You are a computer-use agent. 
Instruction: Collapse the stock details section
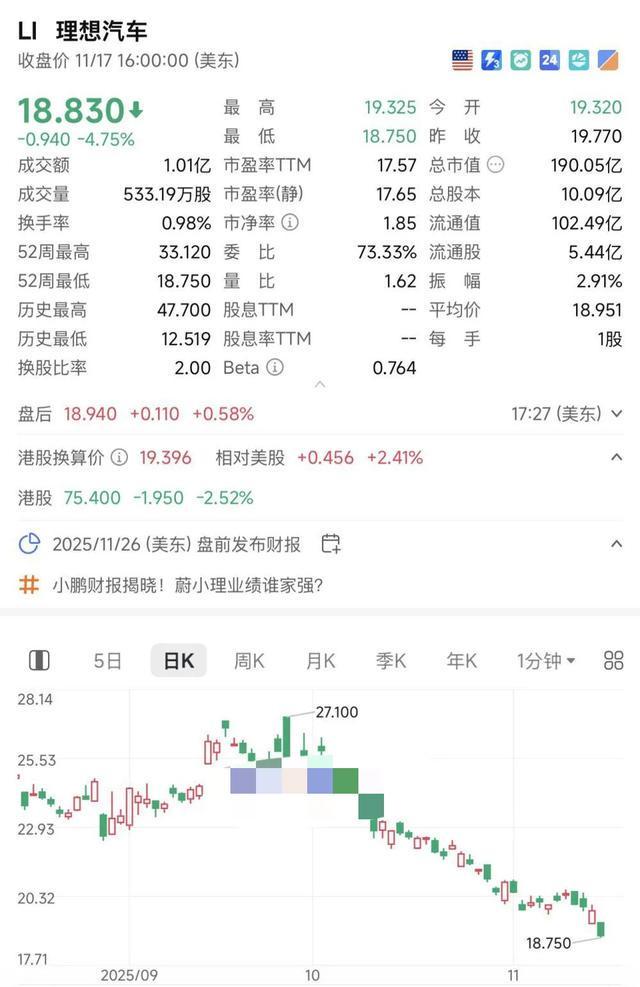pos(320,384)
